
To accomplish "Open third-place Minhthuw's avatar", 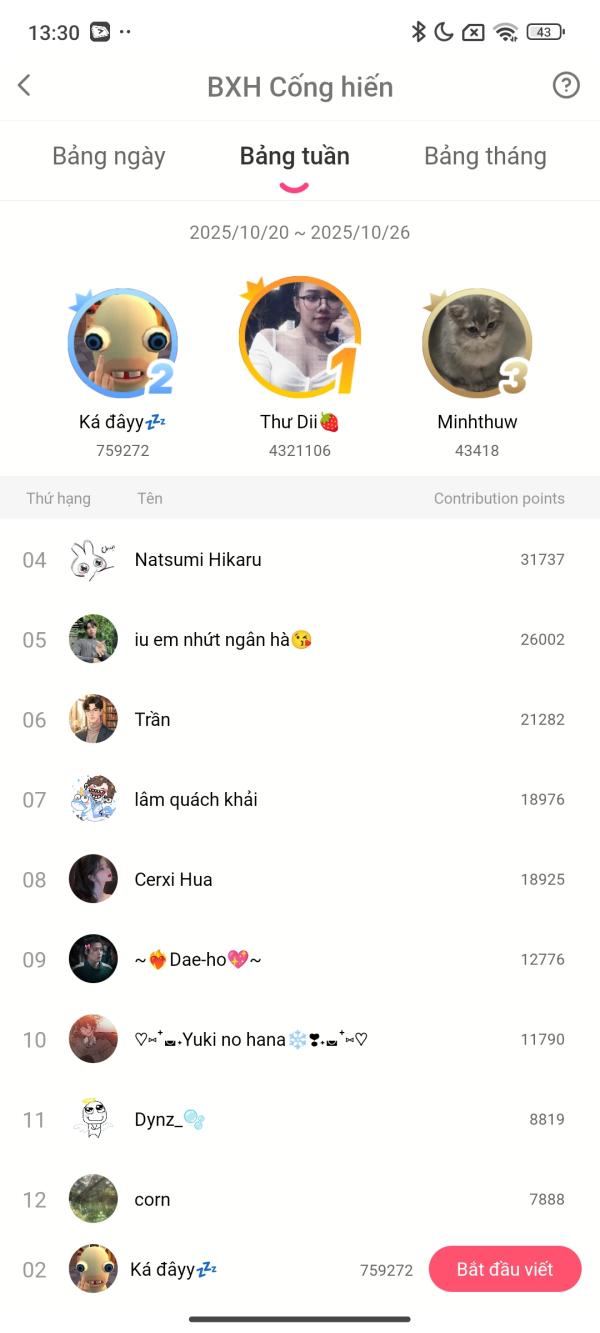I will tap(476, 343).
